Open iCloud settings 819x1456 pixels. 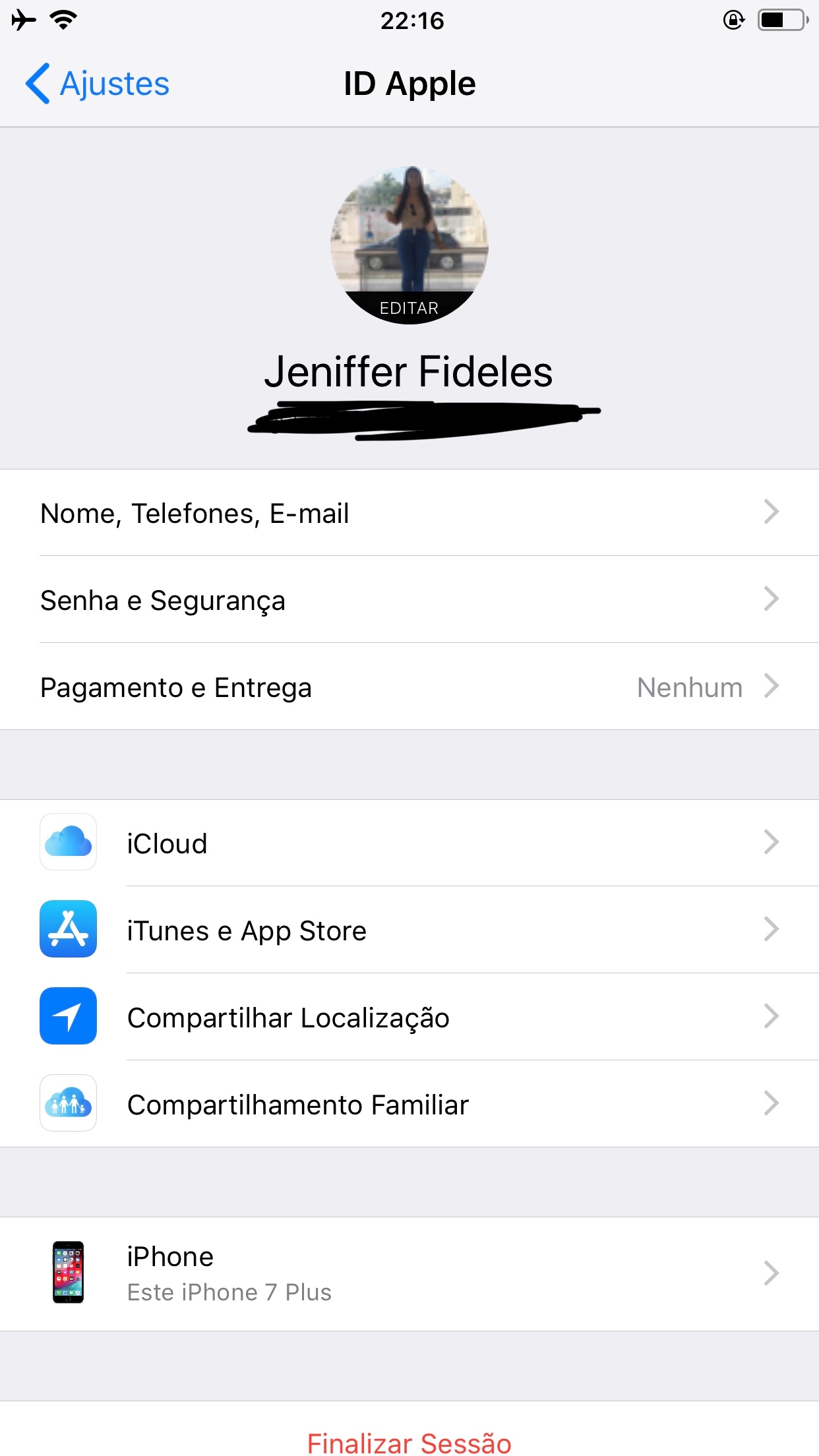(409, 843)
